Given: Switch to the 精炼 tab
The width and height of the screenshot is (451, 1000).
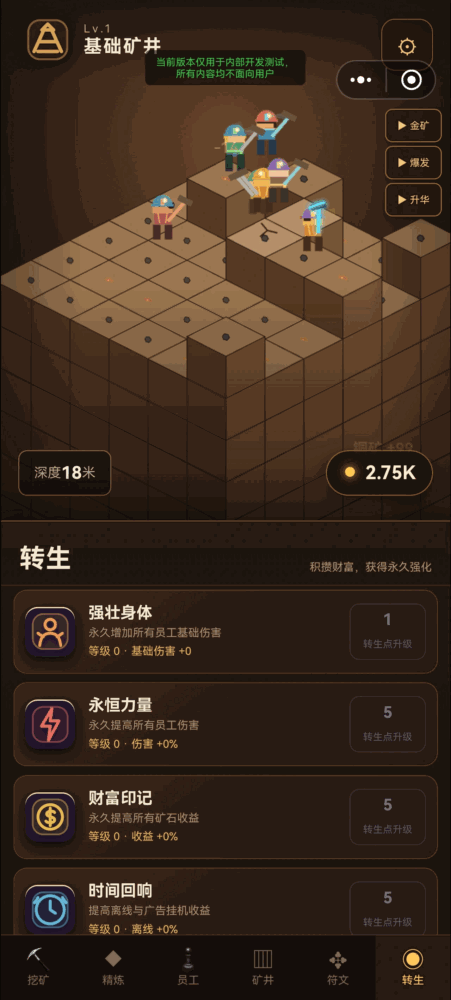Looking at the screenshot, I should pyautogui.click(x=113, y=967).
